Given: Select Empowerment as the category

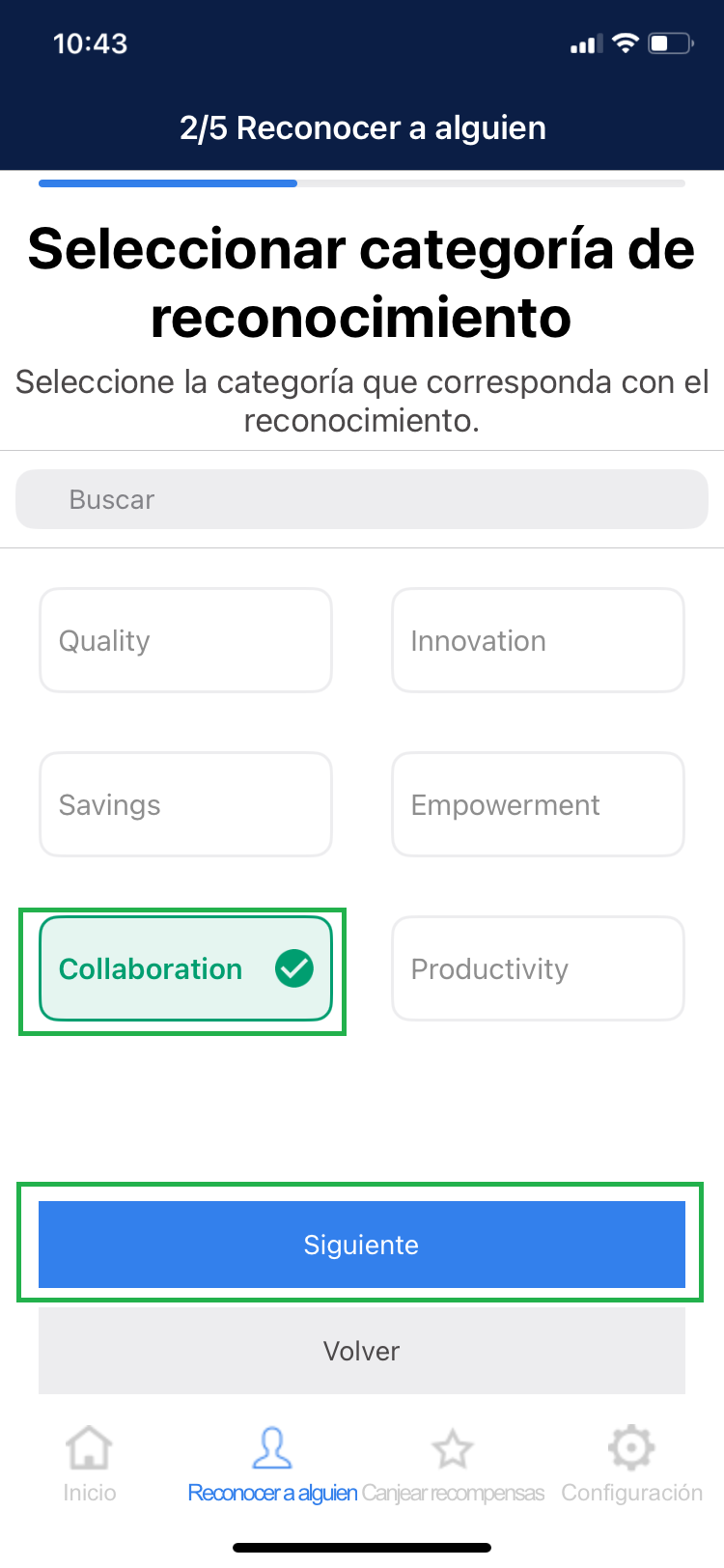Looking at the screenshot, I should pyautogui.click(x=538, y=804).
